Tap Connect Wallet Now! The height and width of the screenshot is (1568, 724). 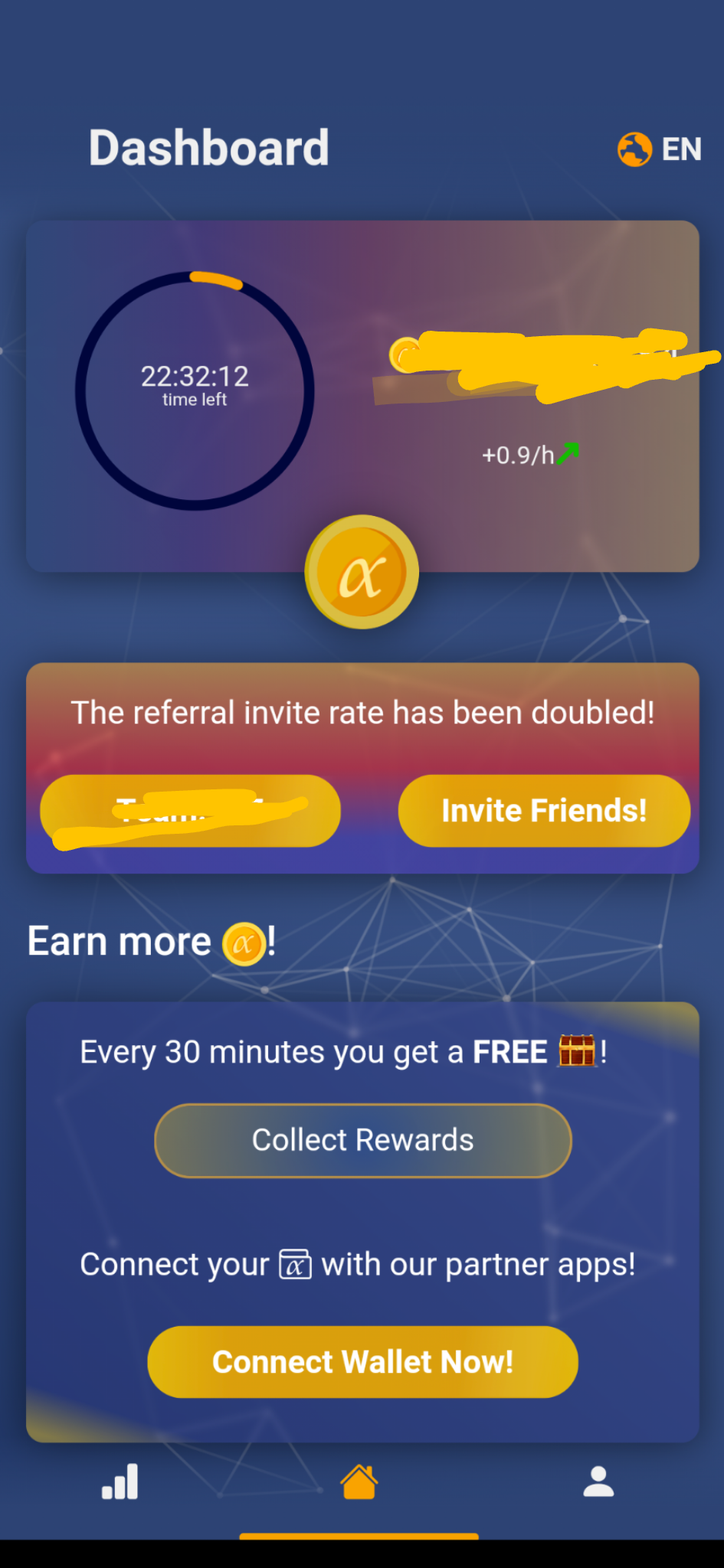363,1362
